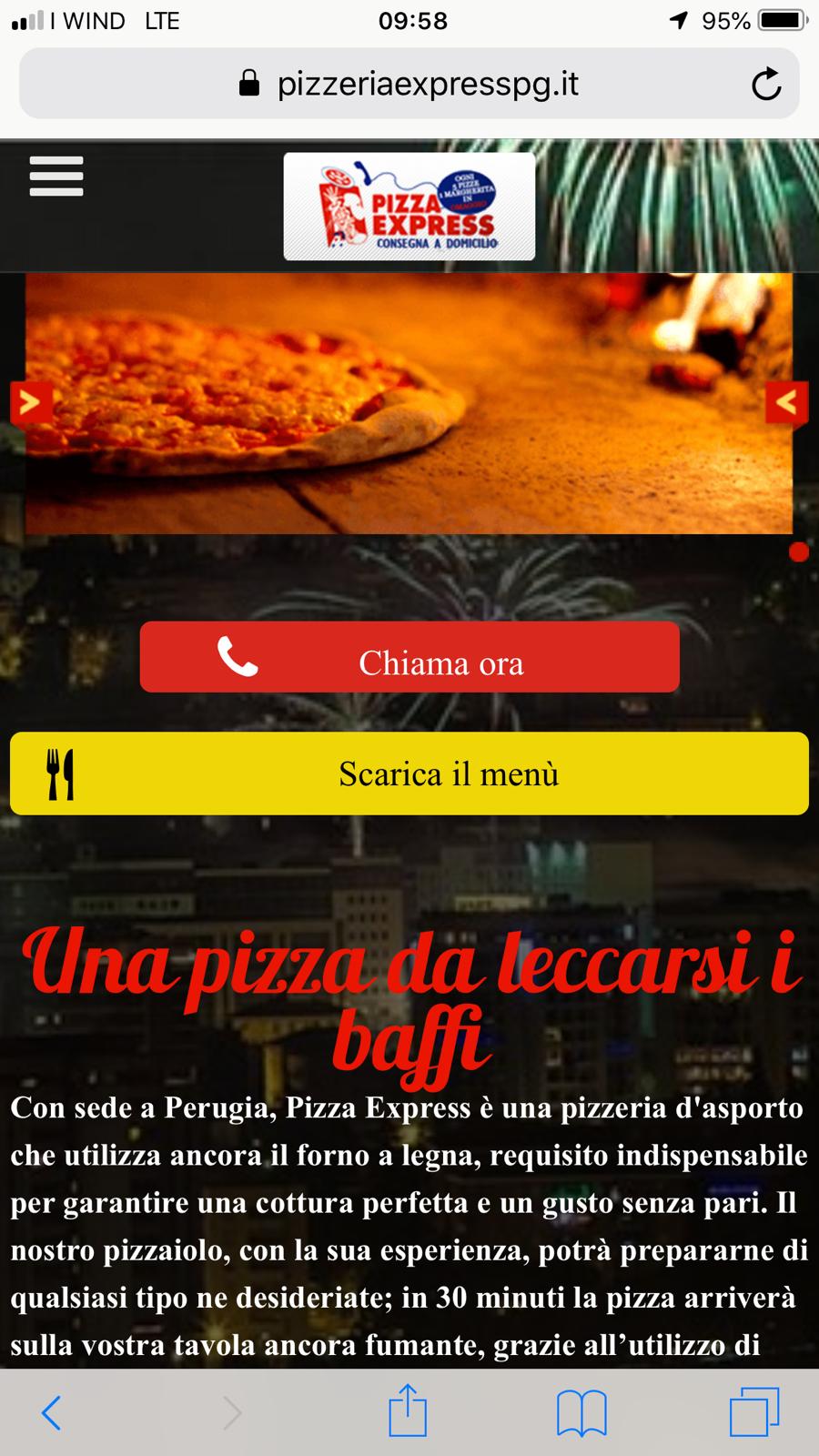
Task: Tap the pizzeriaexpresspg.it address bar
Action: [409, 84]
